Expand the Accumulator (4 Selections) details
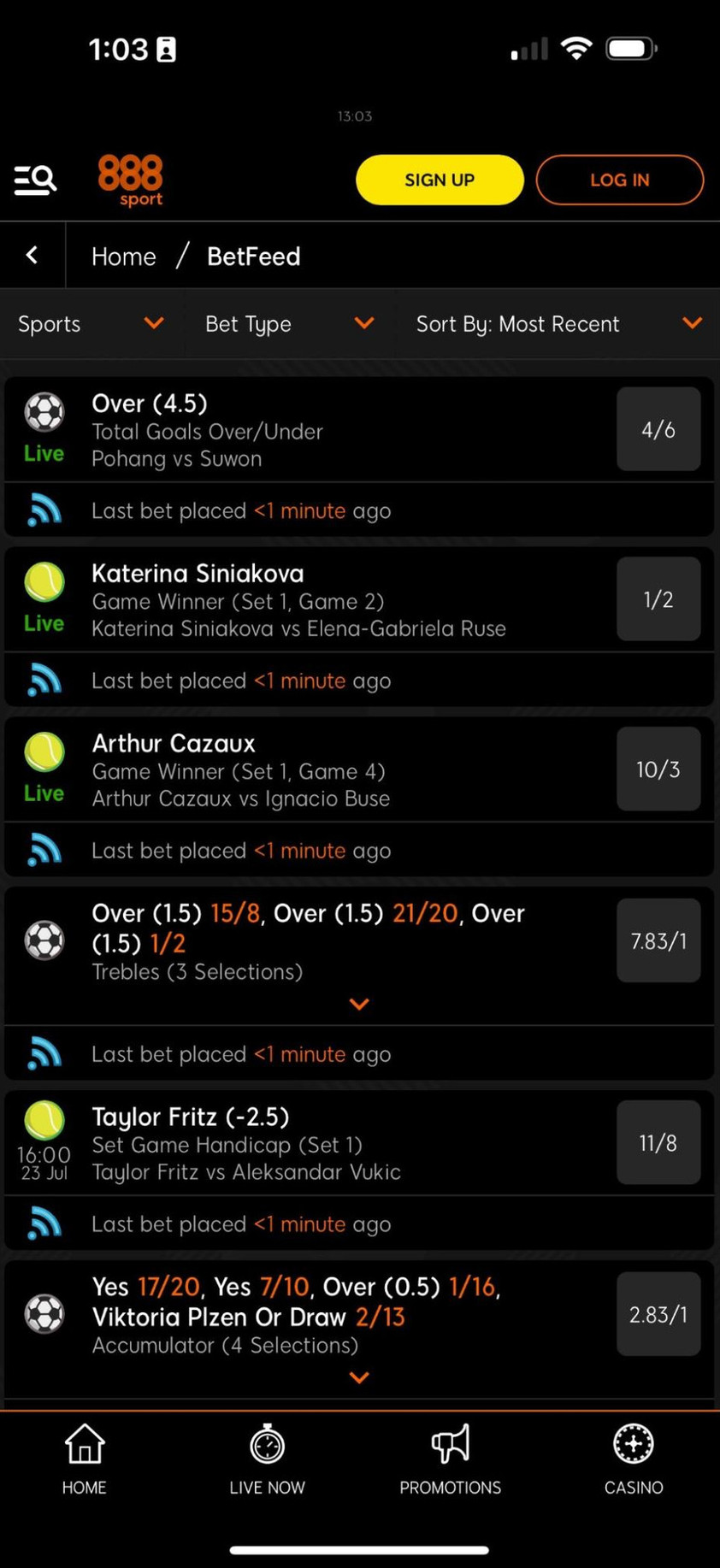The width and height of the screenshot is (720, 1568). (x=359, y=1377)
